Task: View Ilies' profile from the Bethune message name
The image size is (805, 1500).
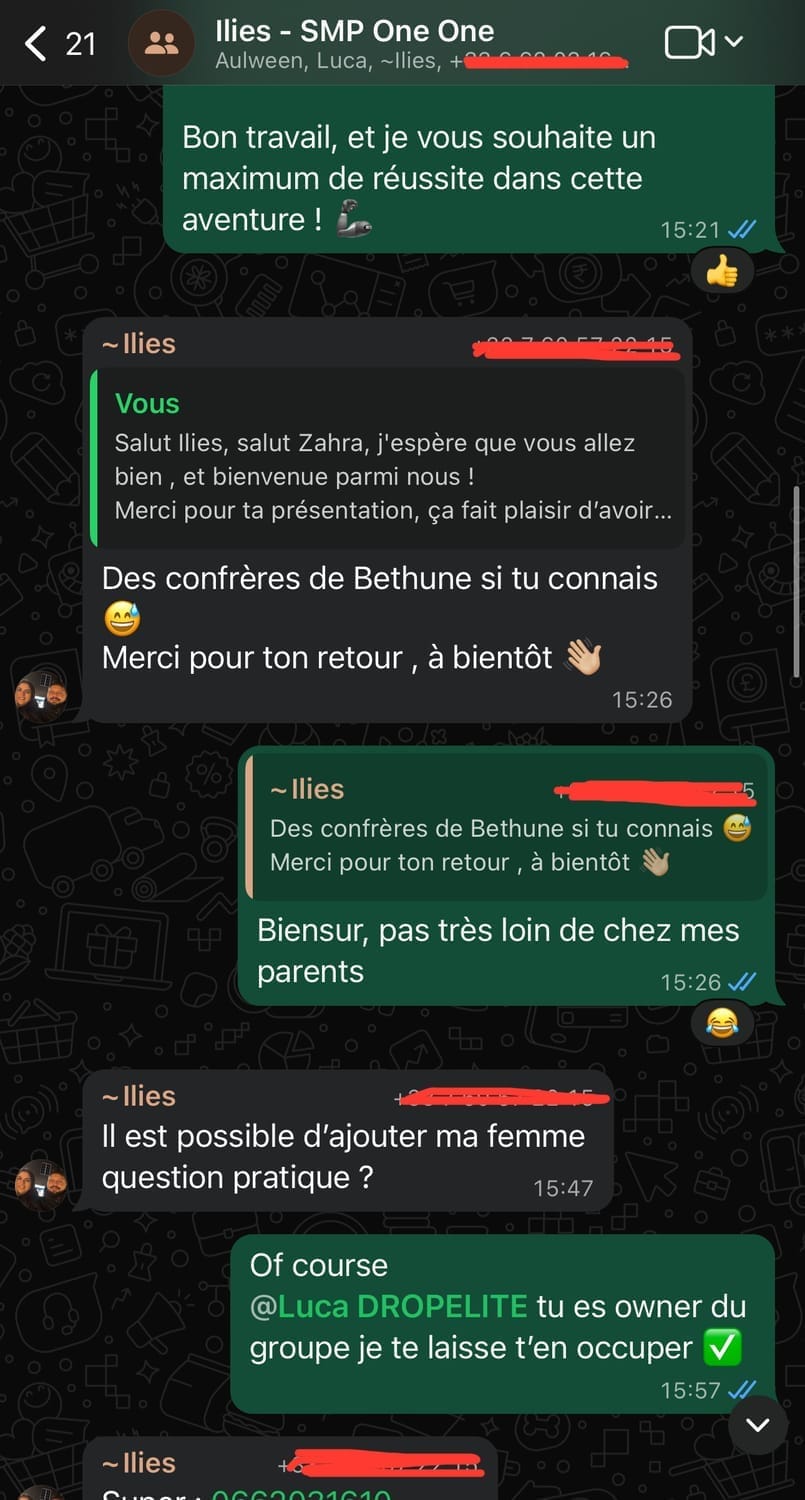Action: 139,344
